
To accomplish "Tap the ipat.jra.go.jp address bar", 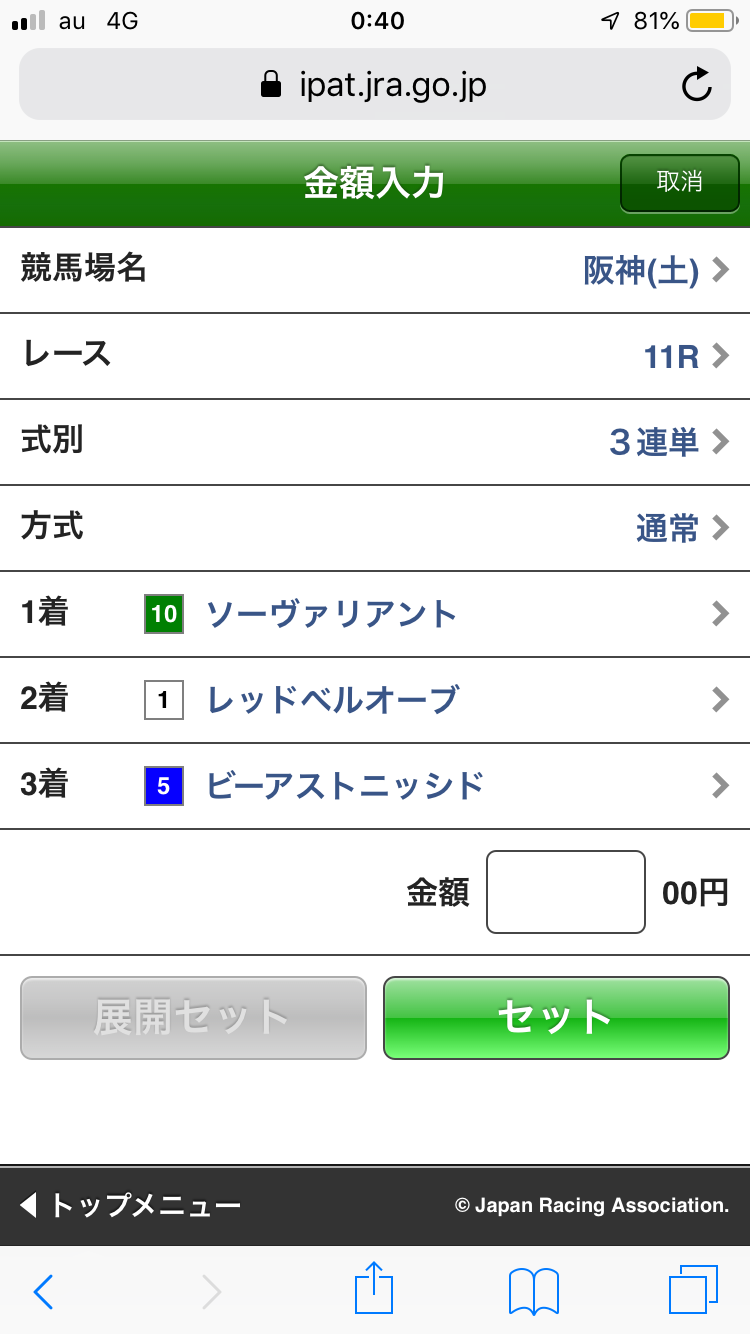I will 373,85.
